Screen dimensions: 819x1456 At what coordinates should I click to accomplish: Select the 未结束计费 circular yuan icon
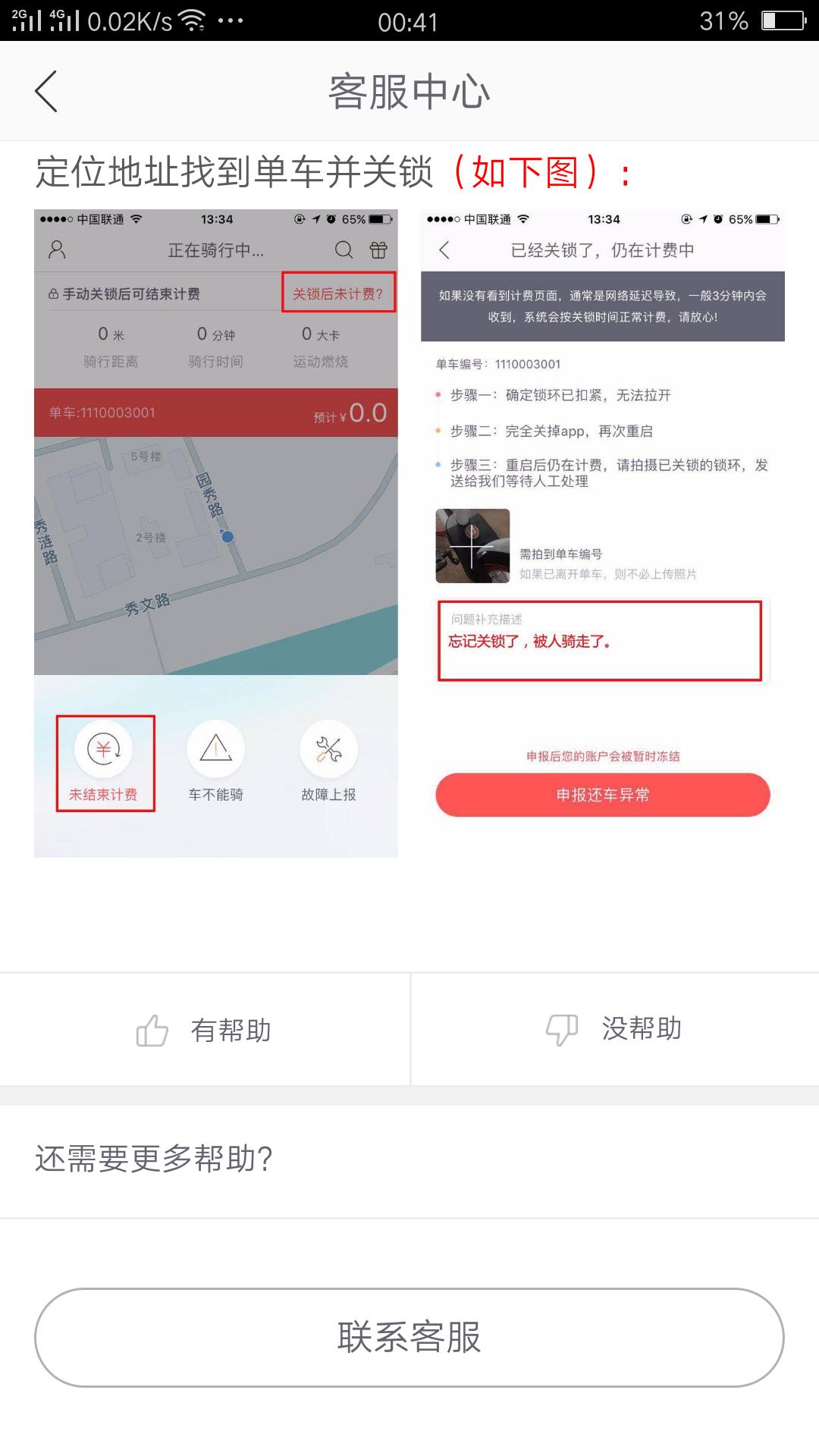click(105, 749)
